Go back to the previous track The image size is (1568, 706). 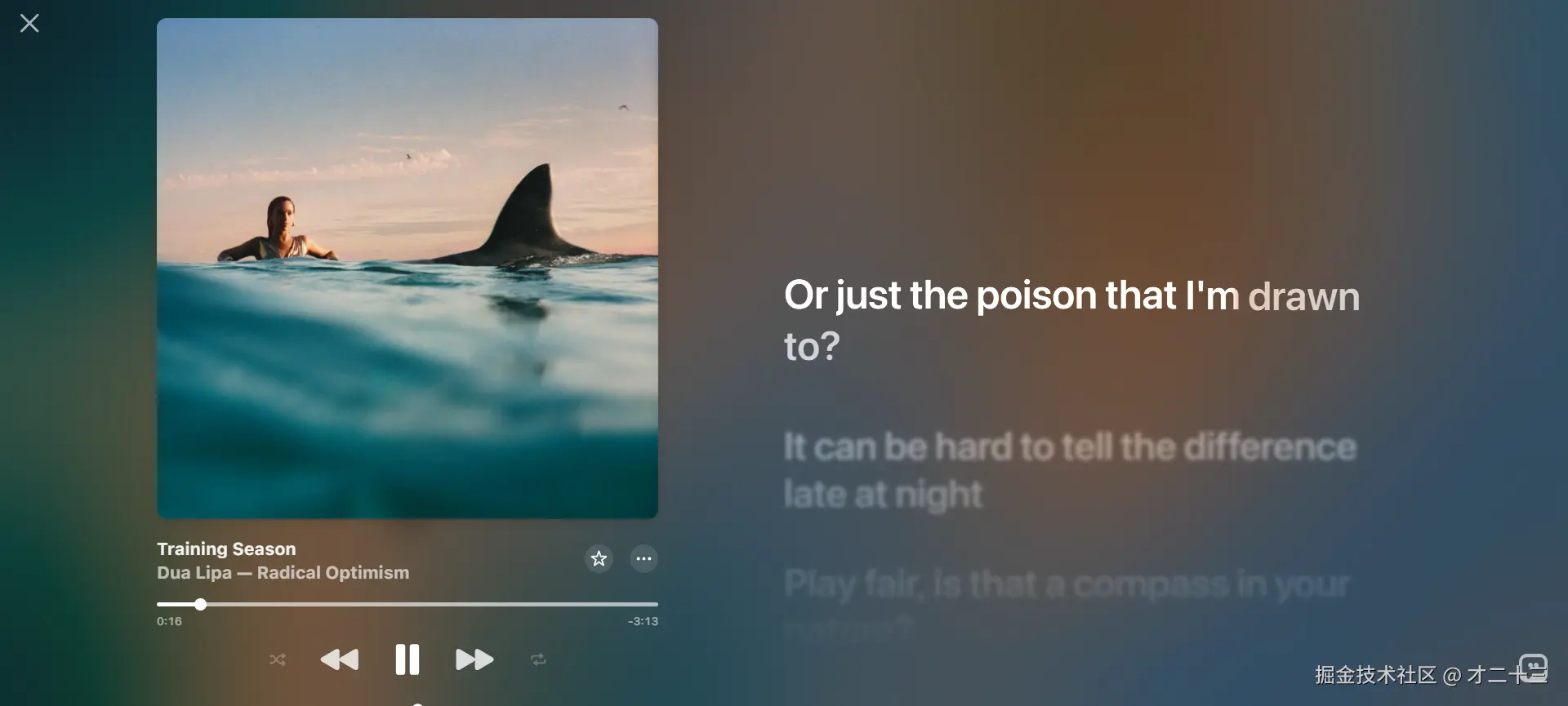click(340, 659)
